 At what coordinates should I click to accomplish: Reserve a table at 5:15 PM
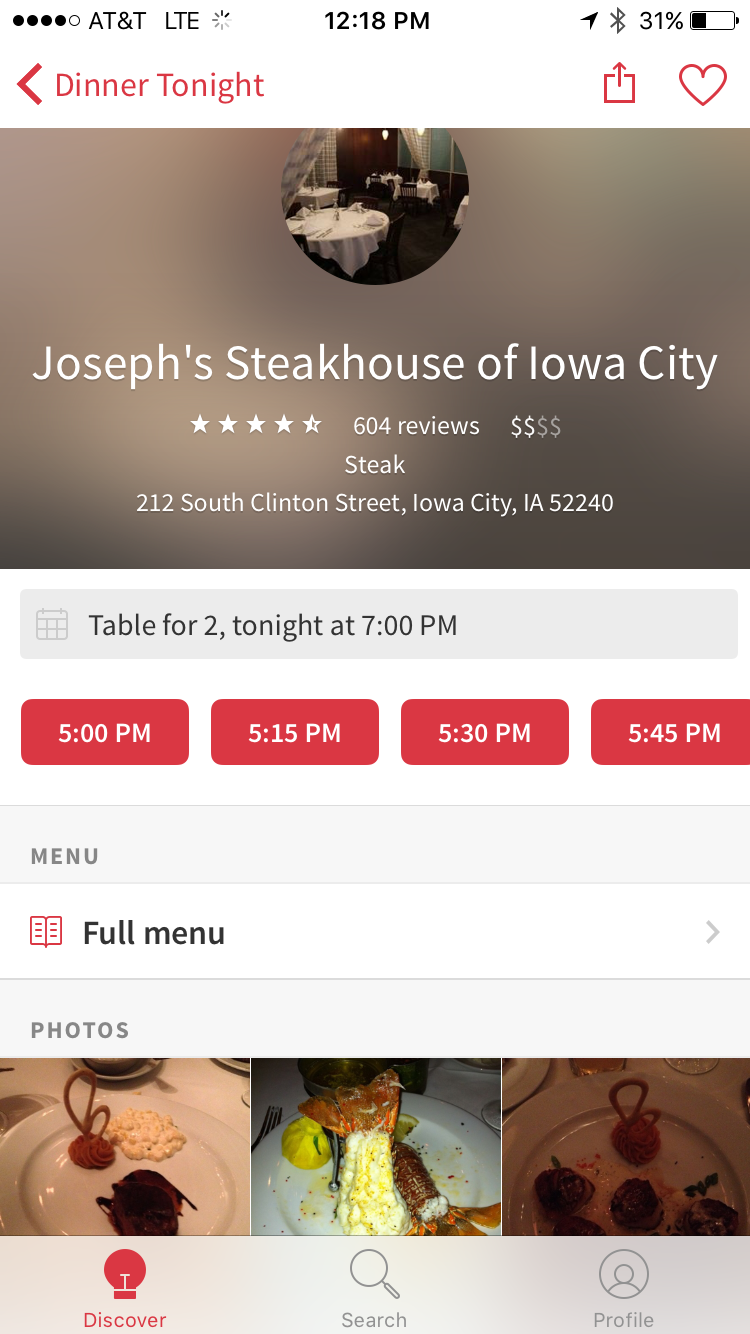295,732
